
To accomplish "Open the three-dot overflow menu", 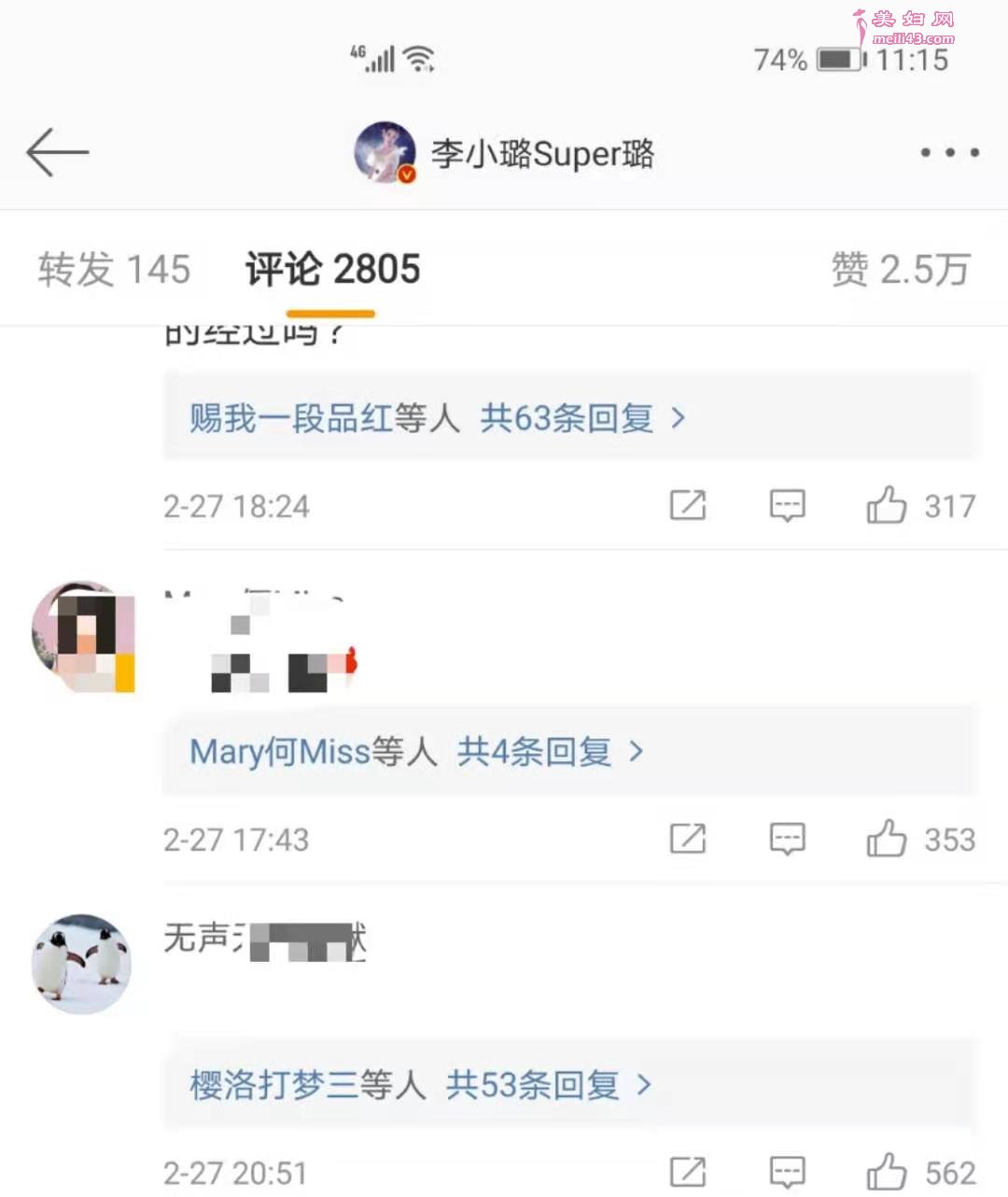I will [949, 152].
